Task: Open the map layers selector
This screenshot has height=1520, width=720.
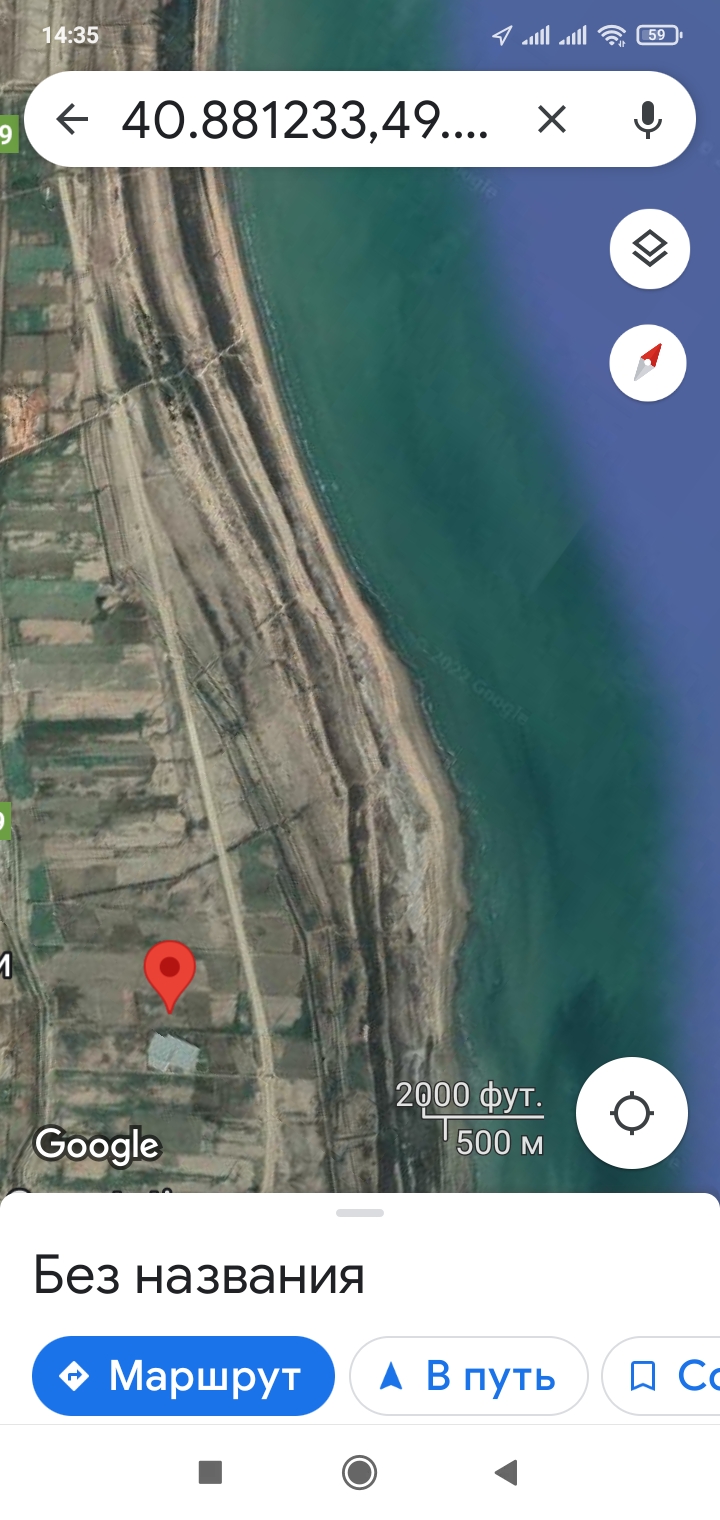Action: [650, 249]
